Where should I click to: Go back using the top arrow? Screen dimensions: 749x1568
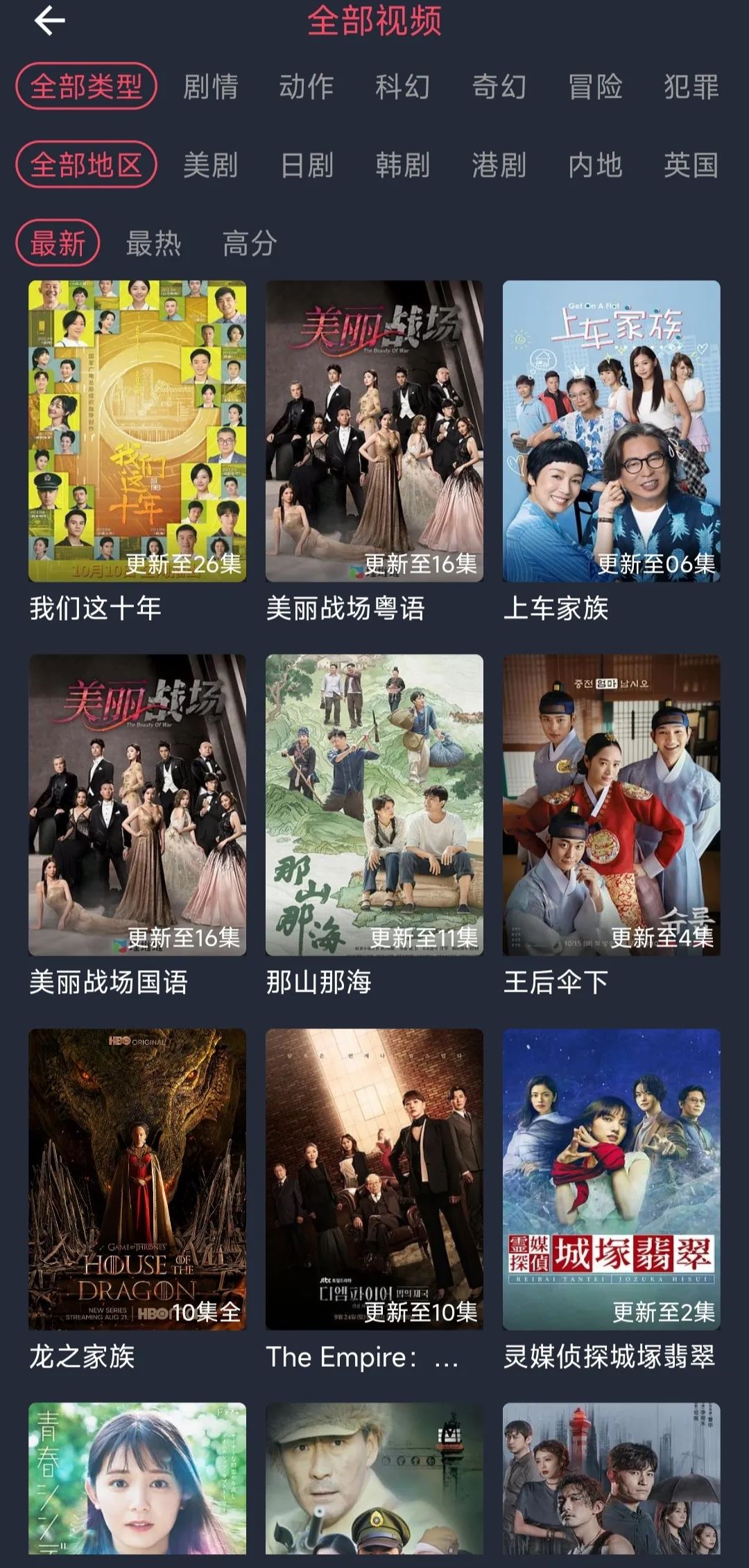[x=49, y=20]
